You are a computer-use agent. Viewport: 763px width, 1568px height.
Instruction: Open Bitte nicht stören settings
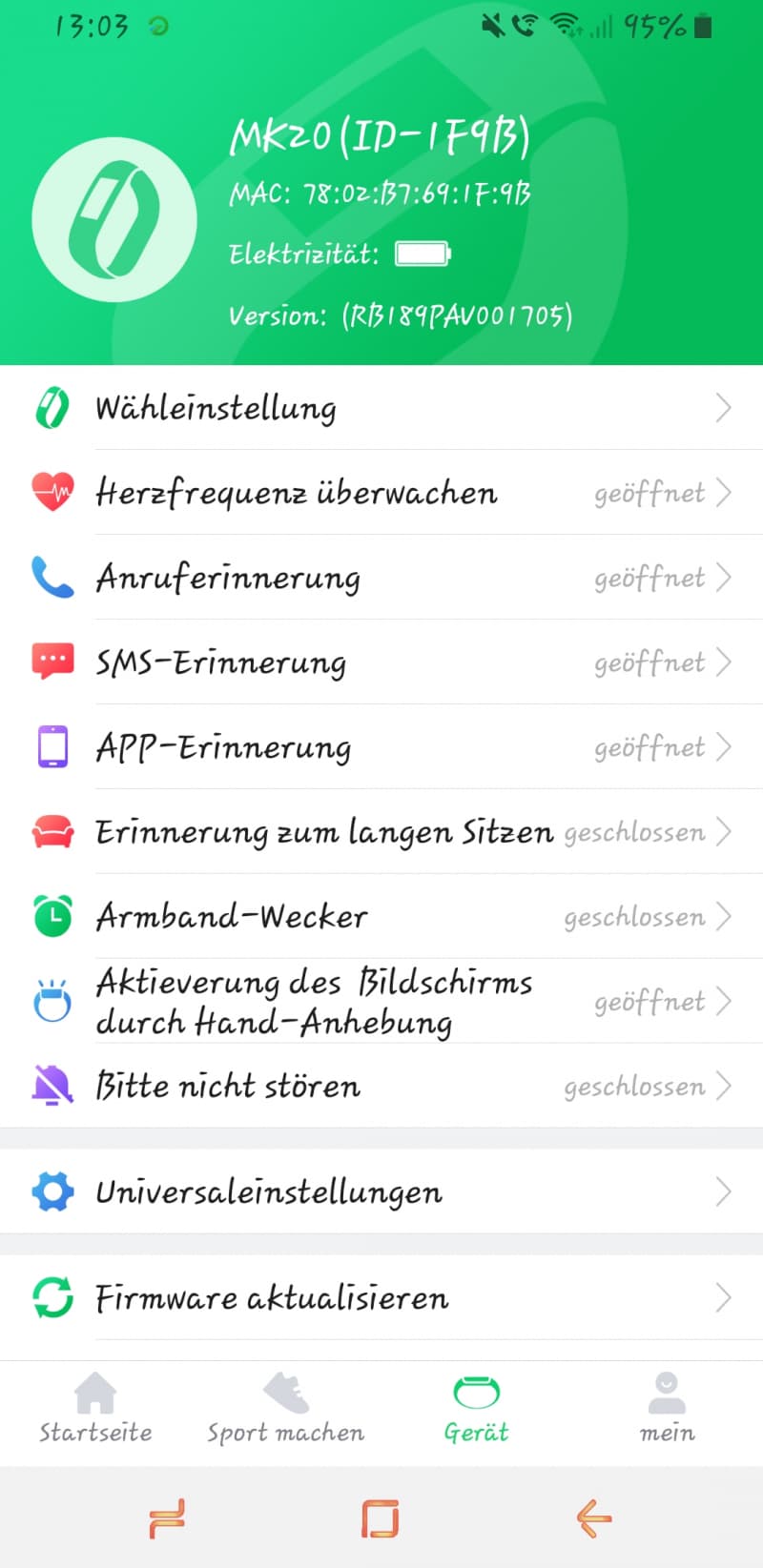point(381,1087)
